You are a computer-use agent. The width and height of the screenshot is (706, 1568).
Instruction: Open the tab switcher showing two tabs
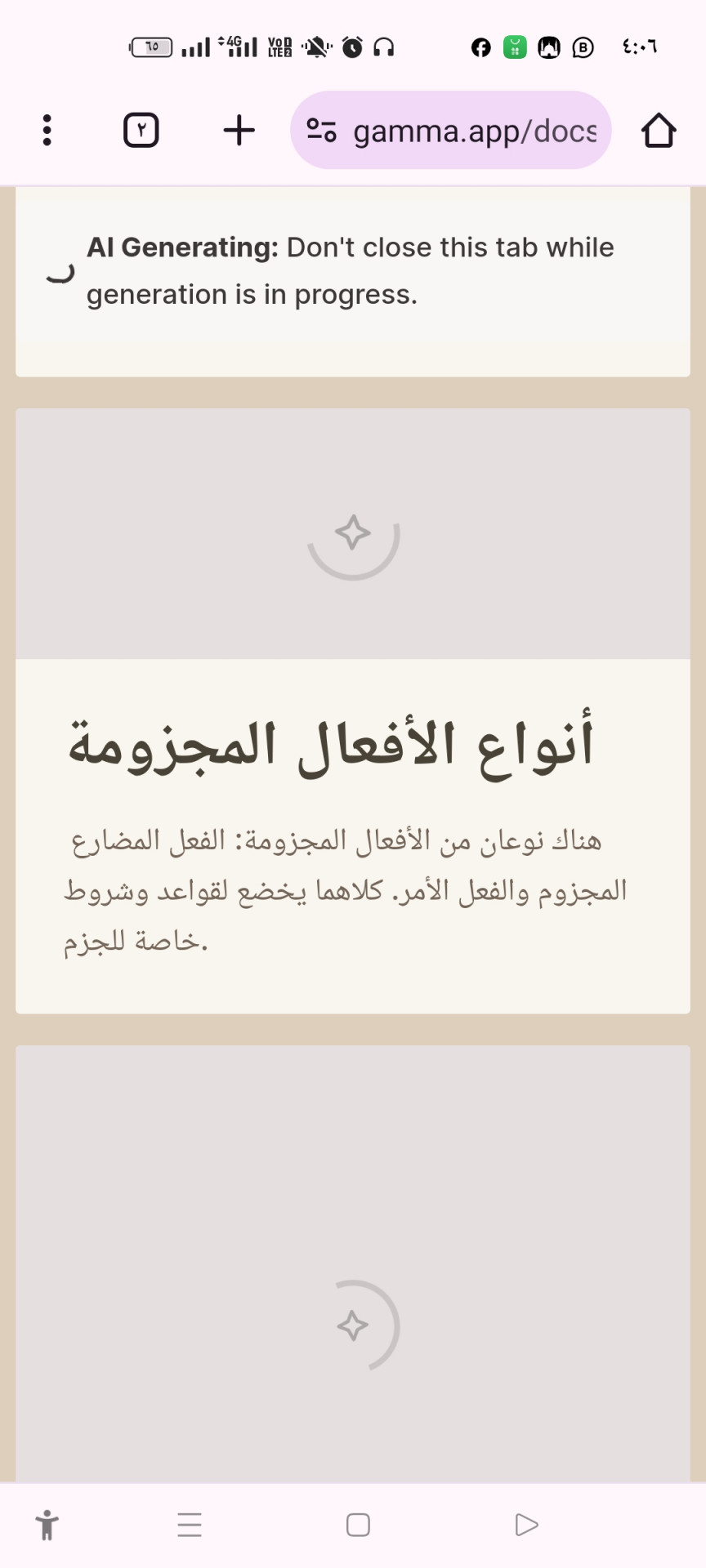click(x=141, y=130)
